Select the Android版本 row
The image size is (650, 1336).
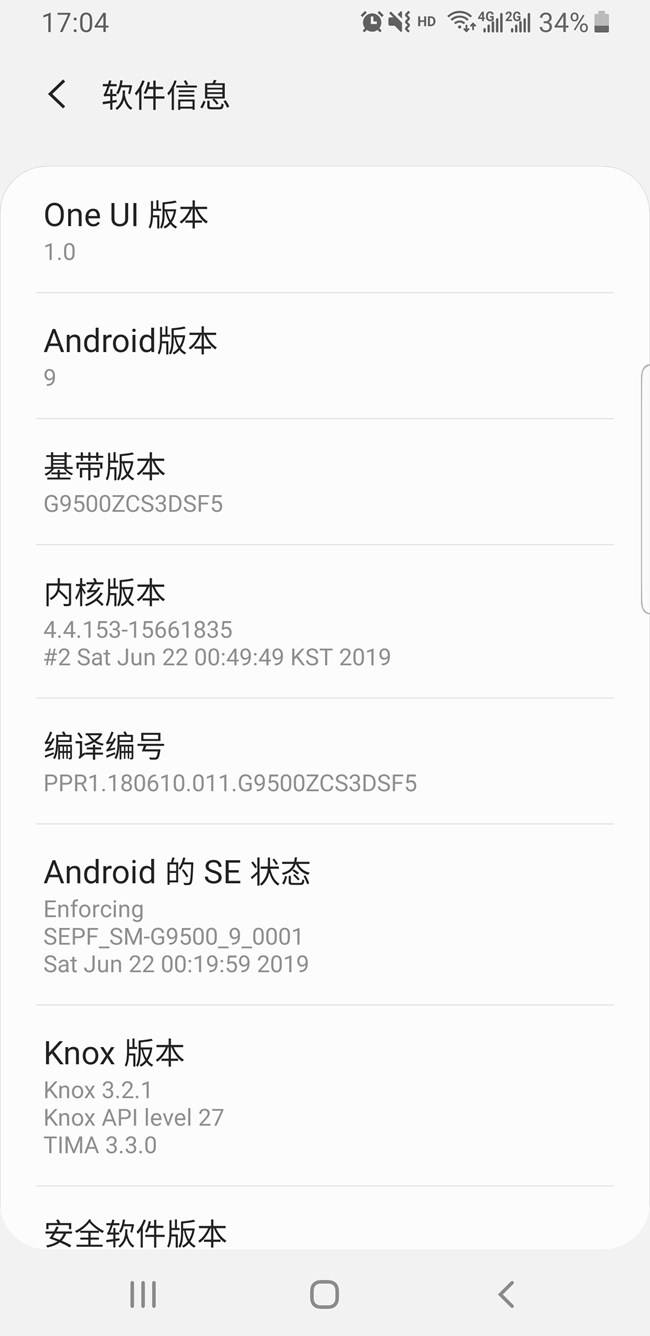324,357
